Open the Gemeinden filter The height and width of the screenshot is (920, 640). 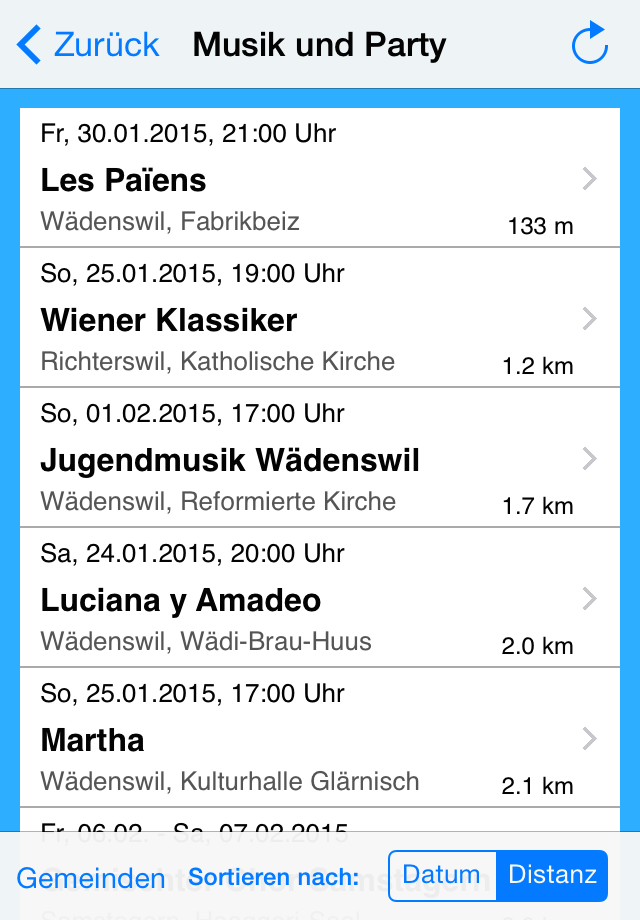[91, 878]
